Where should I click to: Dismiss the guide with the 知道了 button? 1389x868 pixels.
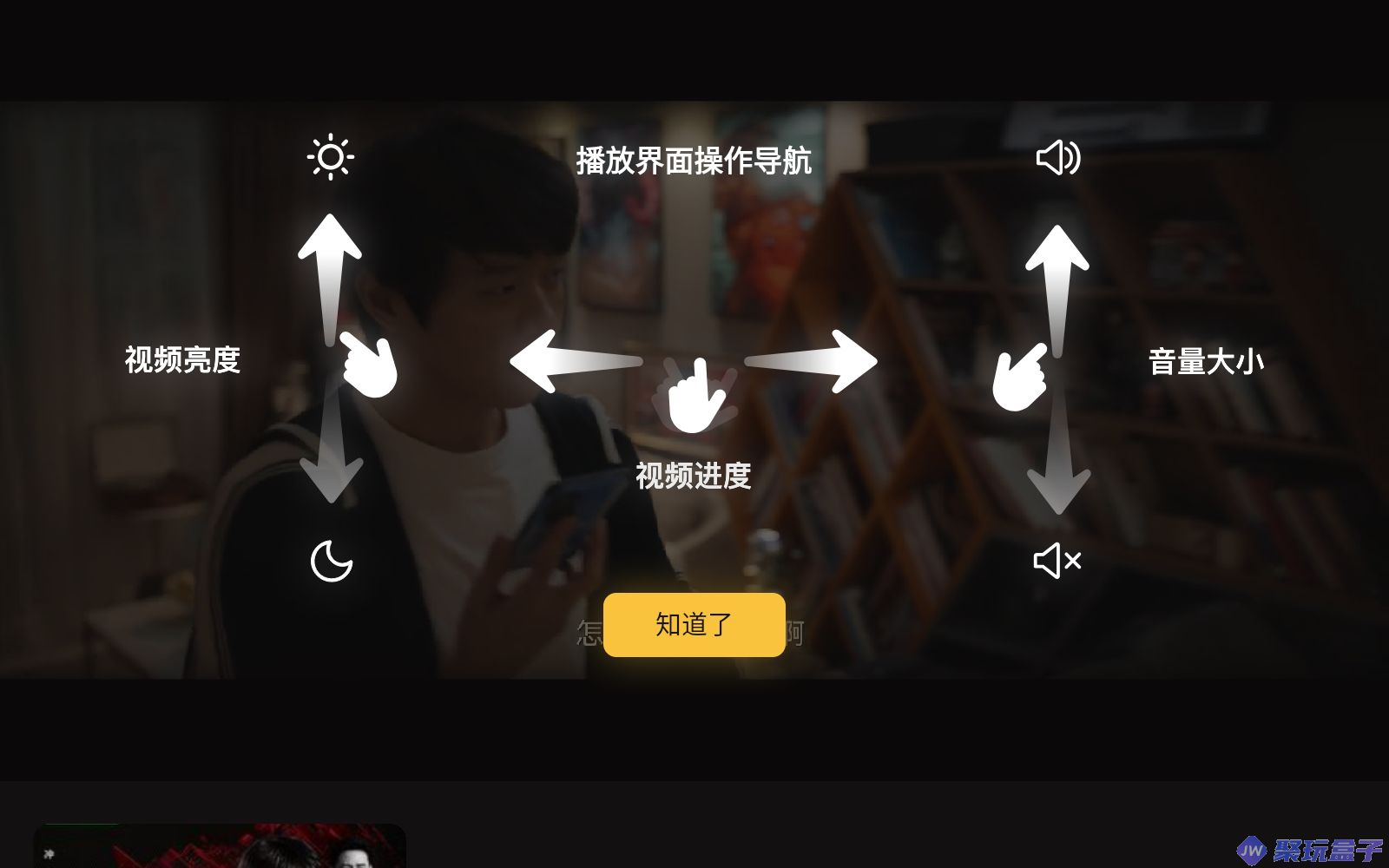pyautogui.click(x=694, y=625)
